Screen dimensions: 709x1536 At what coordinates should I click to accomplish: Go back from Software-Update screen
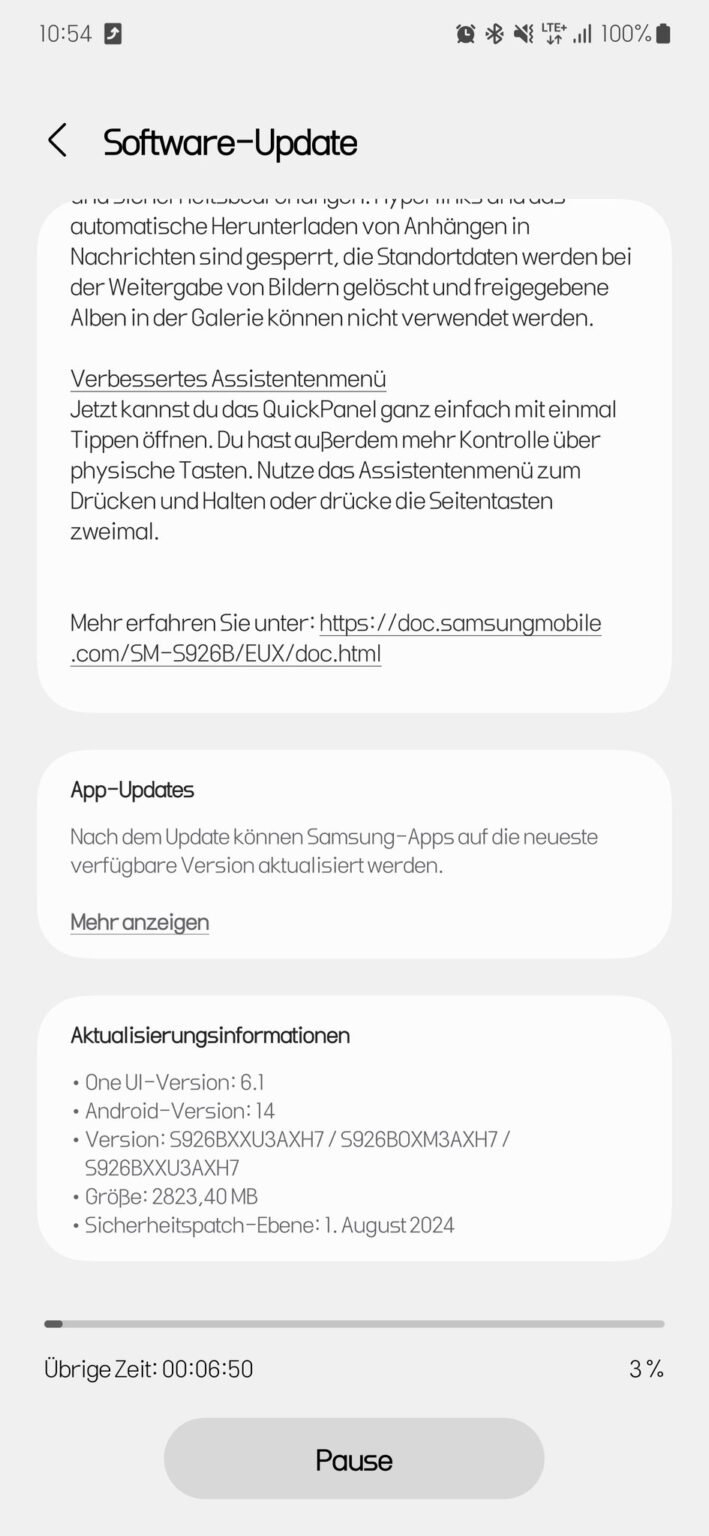click(57, 141)
